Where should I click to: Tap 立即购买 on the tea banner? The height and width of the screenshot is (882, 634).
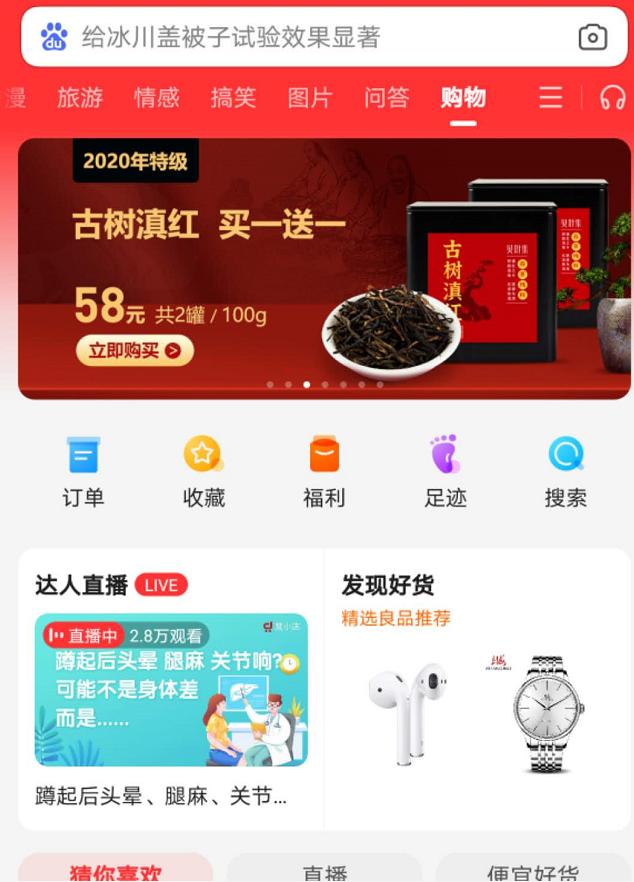[134, 350]
